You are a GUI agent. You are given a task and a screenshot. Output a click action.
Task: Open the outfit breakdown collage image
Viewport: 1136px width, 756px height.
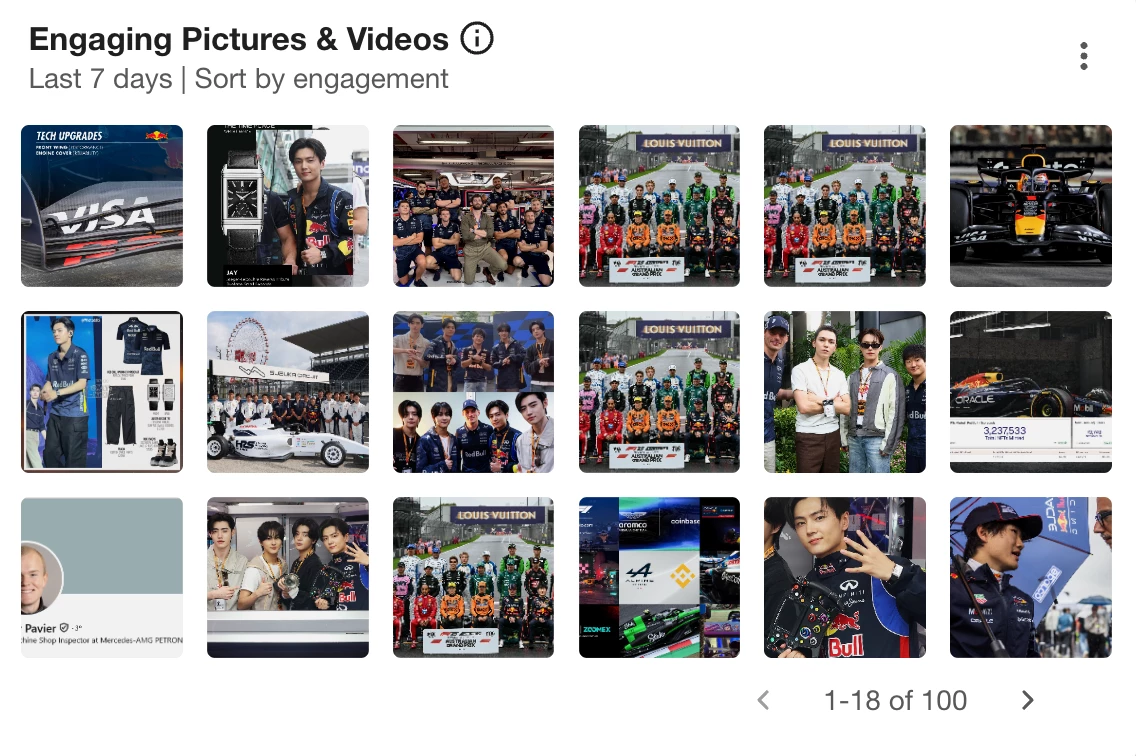click(x=102, y=392)
